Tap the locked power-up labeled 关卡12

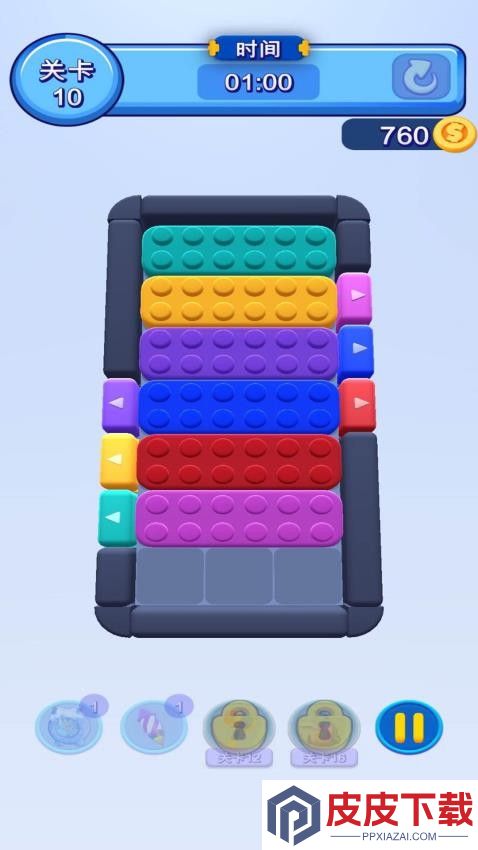[x=239, y=732]
